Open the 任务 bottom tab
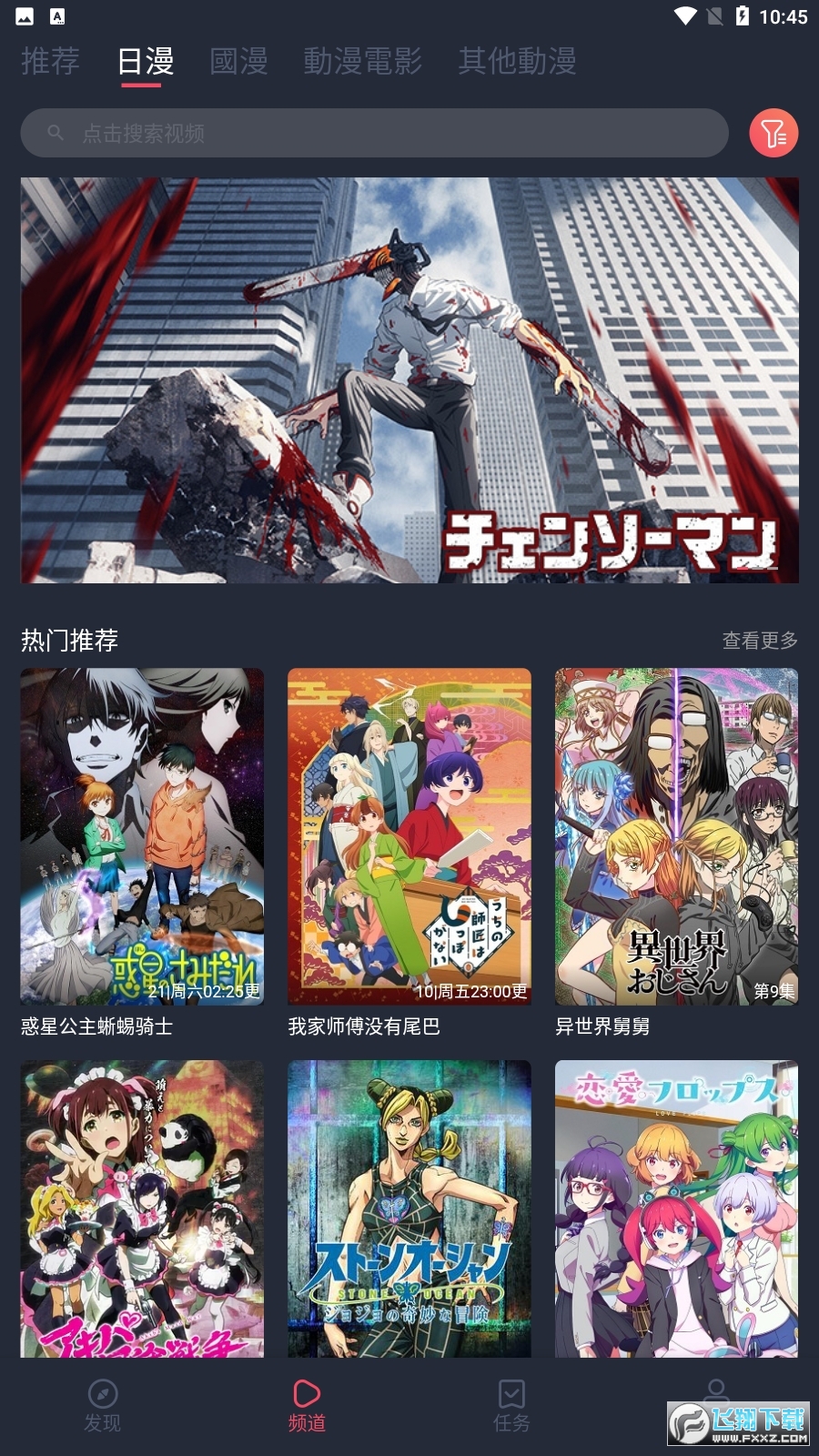This screenshot has height=1456, width=819. click(511, 1406)
